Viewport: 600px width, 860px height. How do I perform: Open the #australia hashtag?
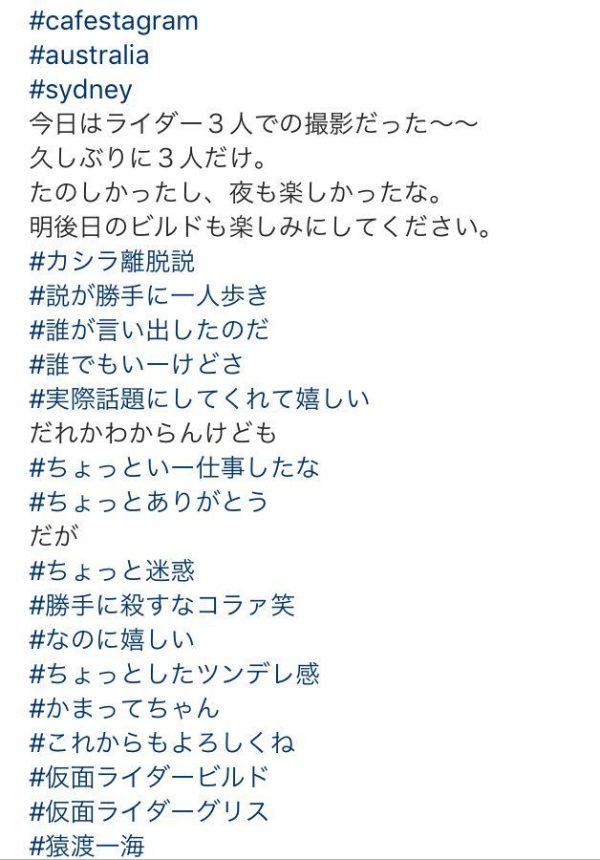tap(89, 55)
